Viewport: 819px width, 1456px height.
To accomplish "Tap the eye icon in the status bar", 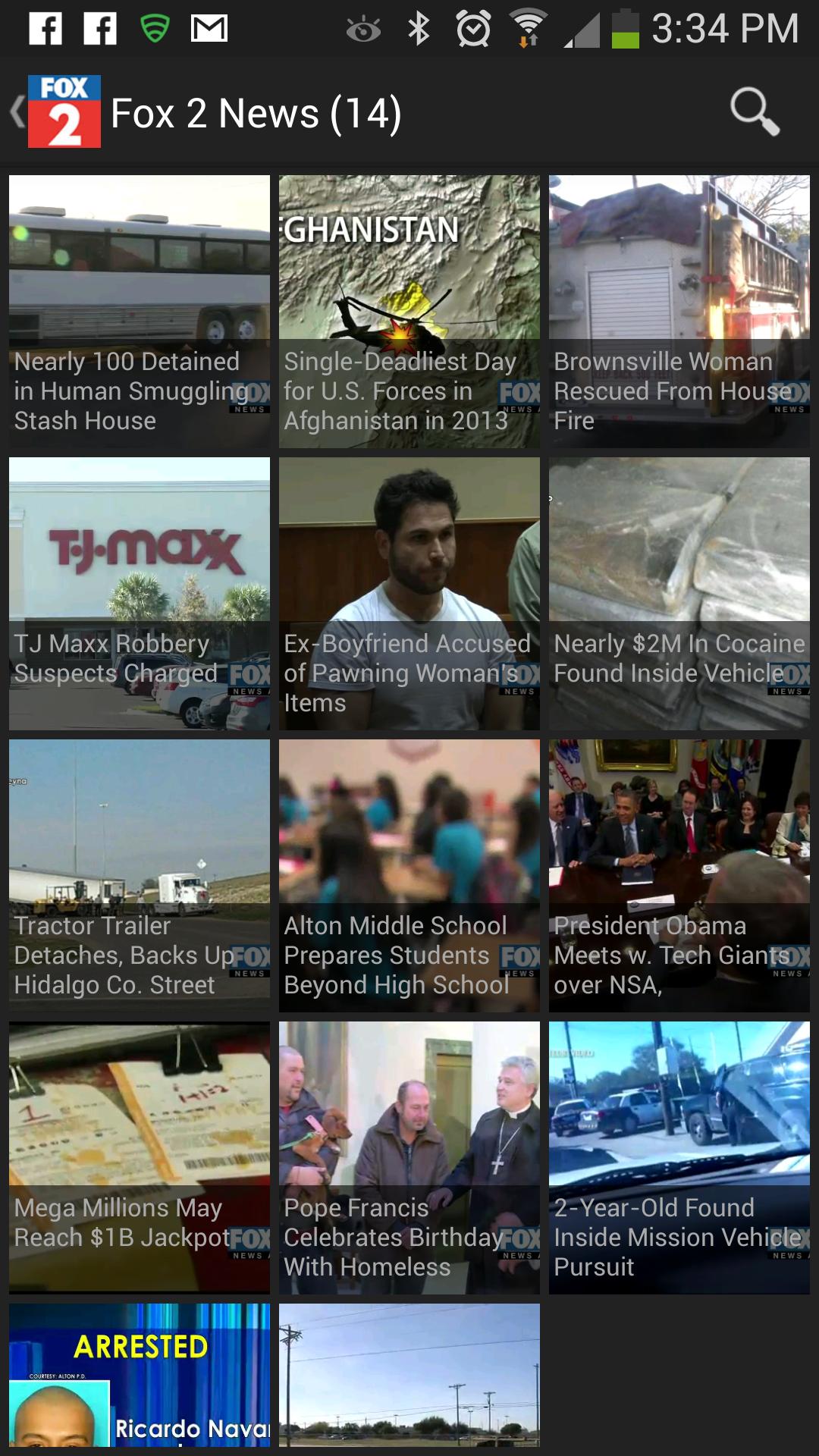I will coord(364,27).
